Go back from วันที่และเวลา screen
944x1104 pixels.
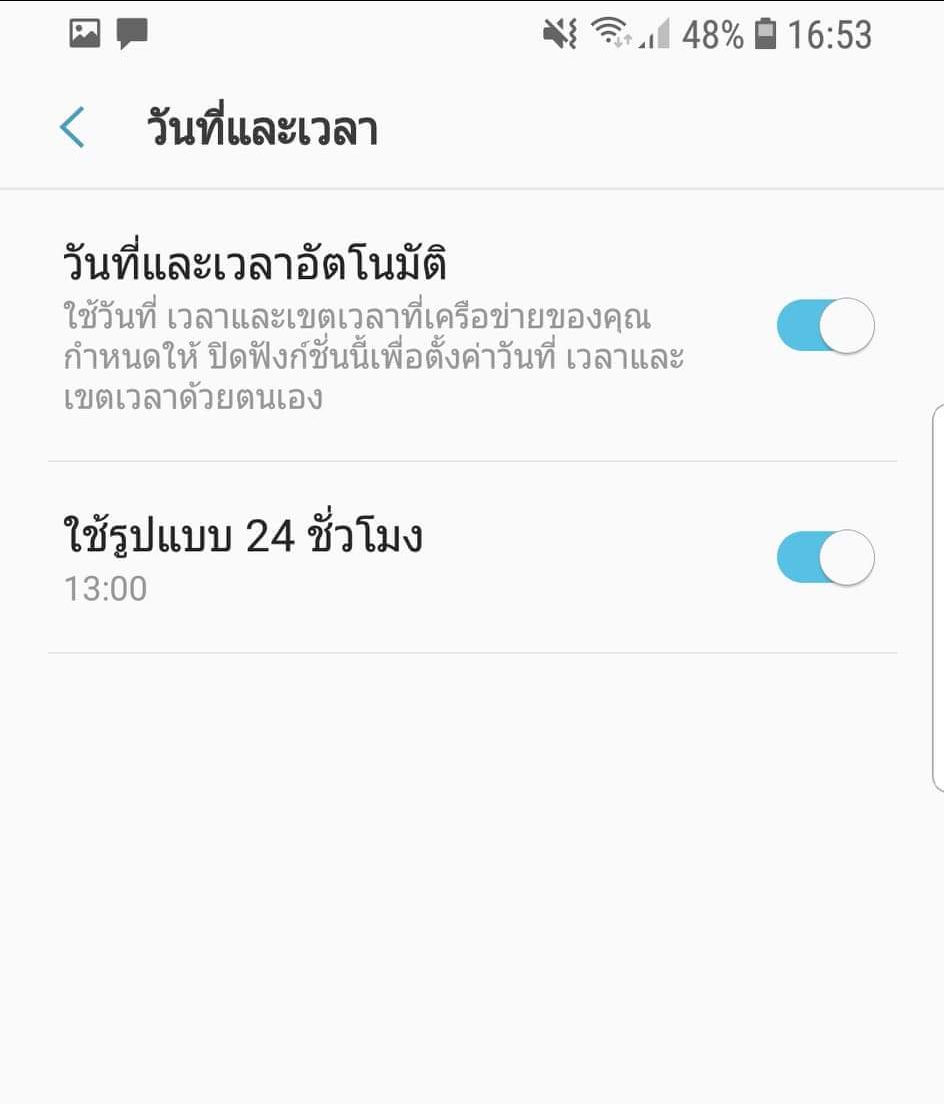pyautogui.click(x=72, y=129)
